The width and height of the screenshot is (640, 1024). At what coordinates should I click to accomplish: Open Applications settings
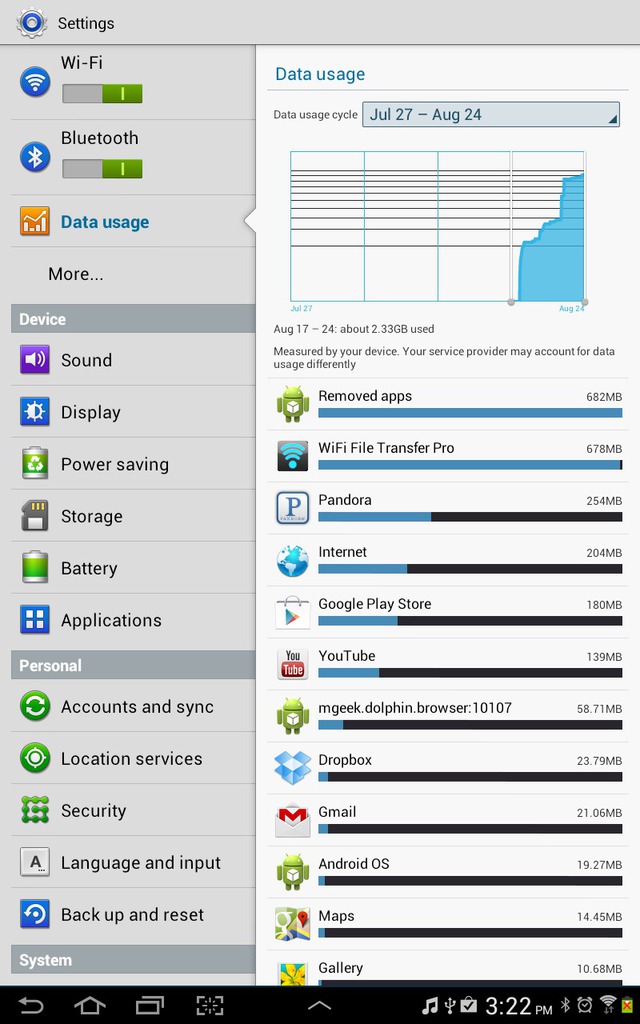pos(133,620)
